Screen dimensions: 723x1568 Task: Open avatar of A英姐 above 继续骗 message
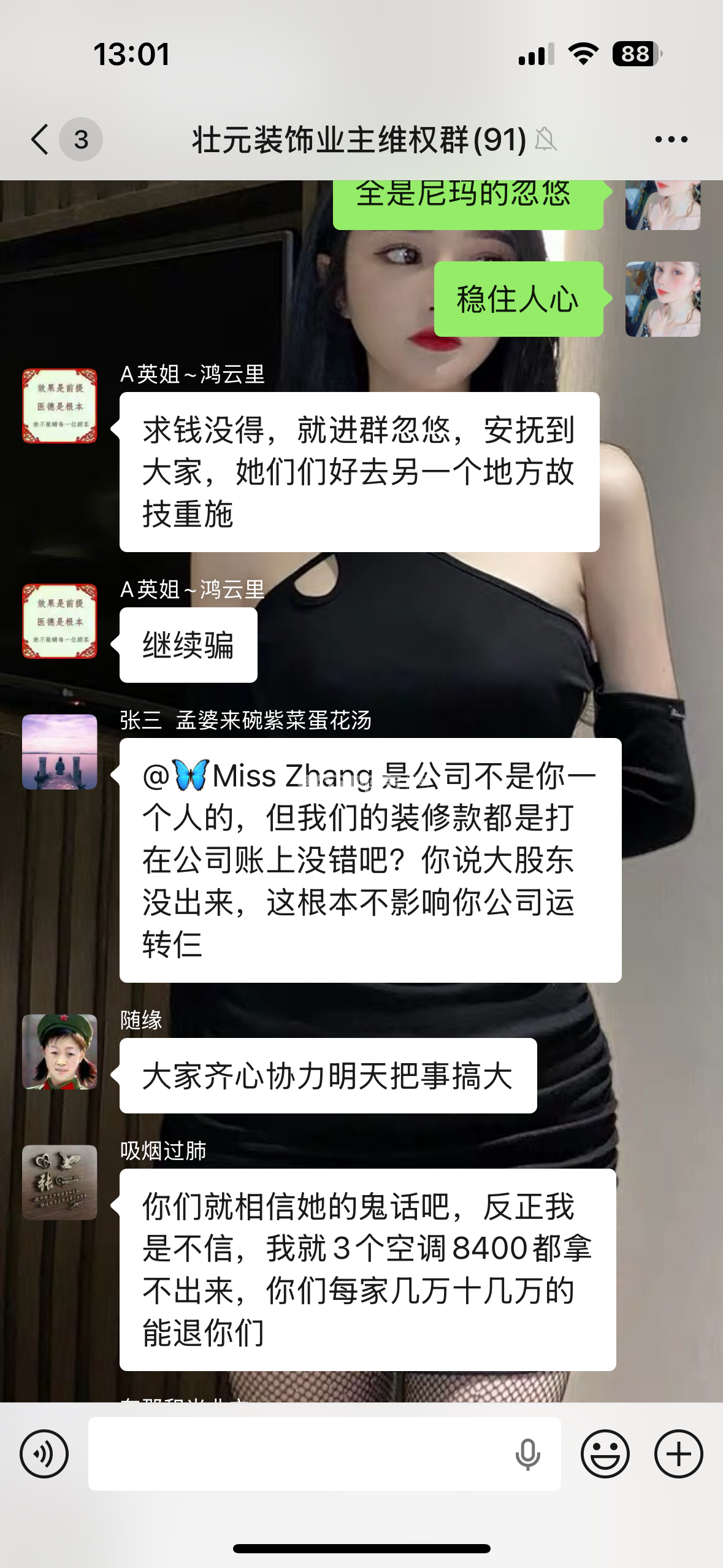pos(59,621)
